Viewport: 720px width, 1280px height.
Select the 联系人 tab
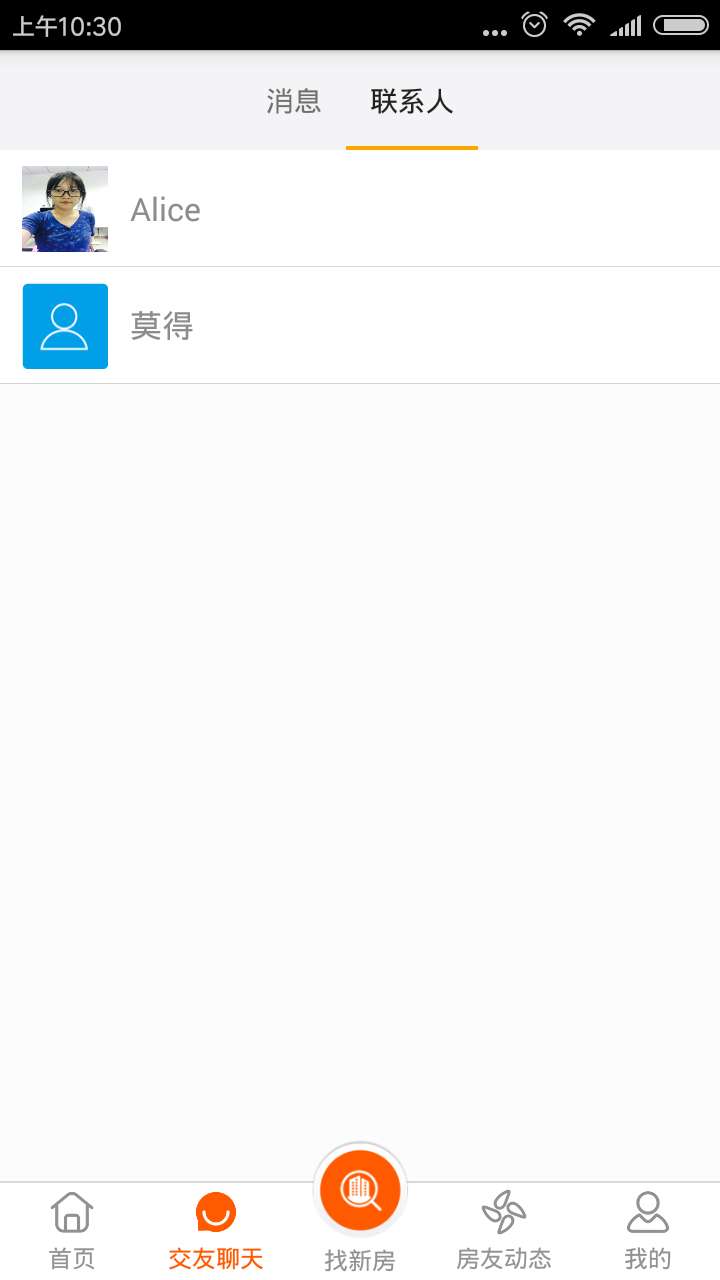[x=412, y=101]
